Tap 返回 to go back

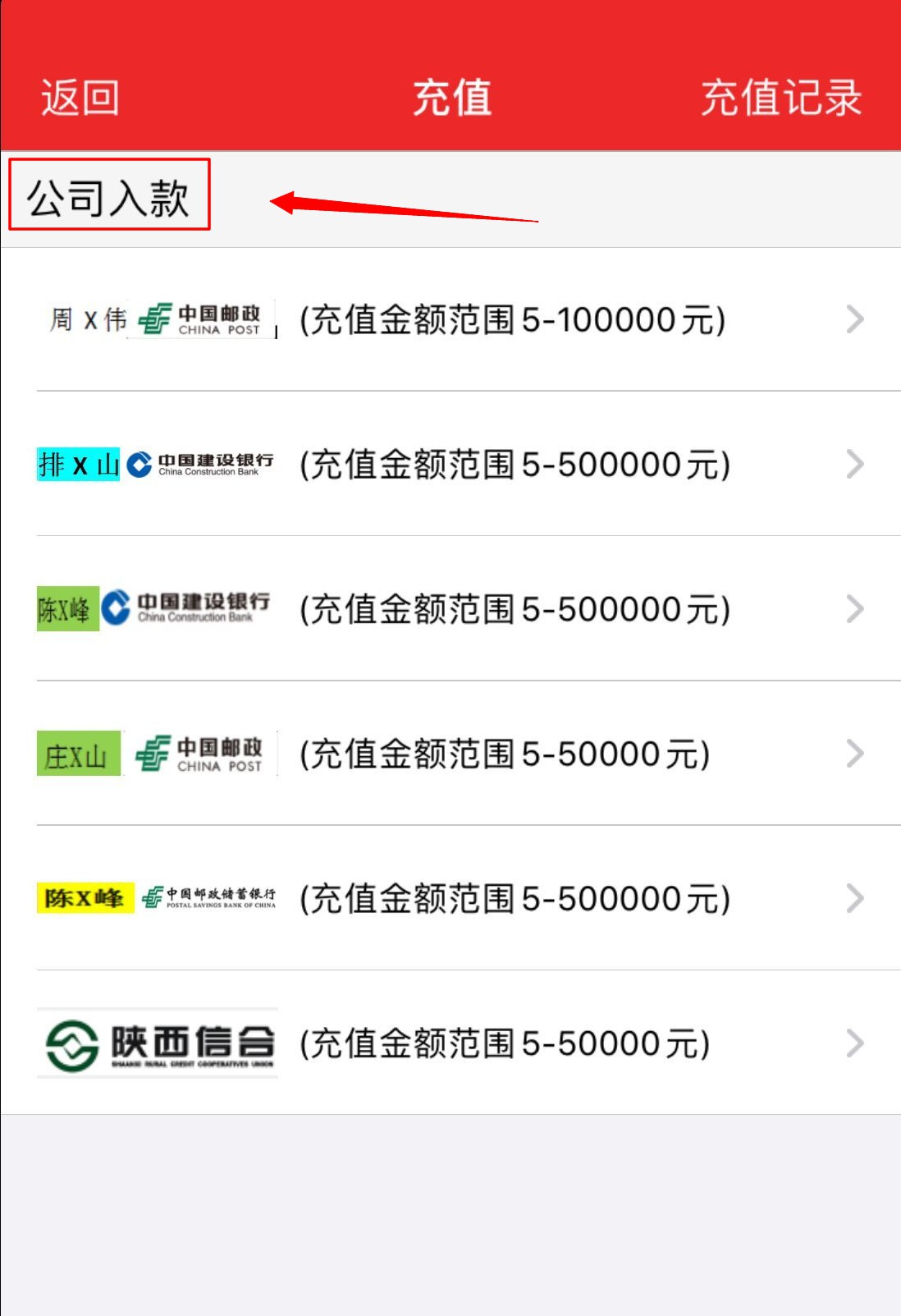coord(80,98)
